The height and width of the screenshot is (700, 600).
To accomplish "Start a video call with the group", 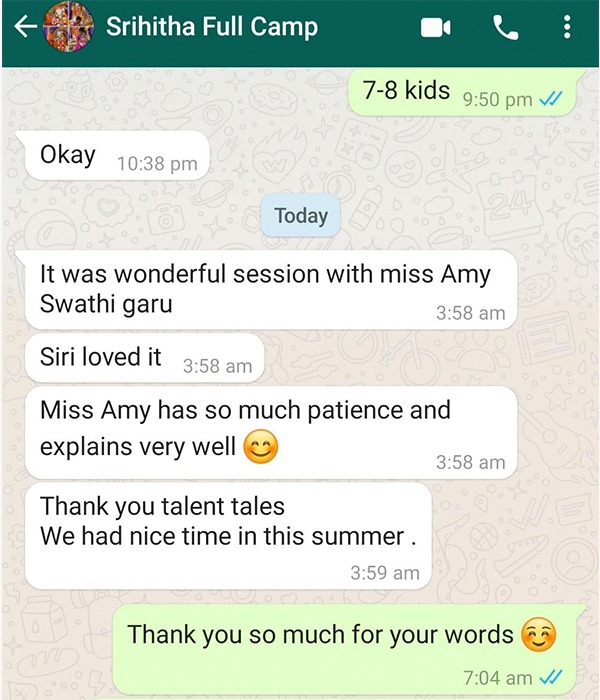I will 435,28.
